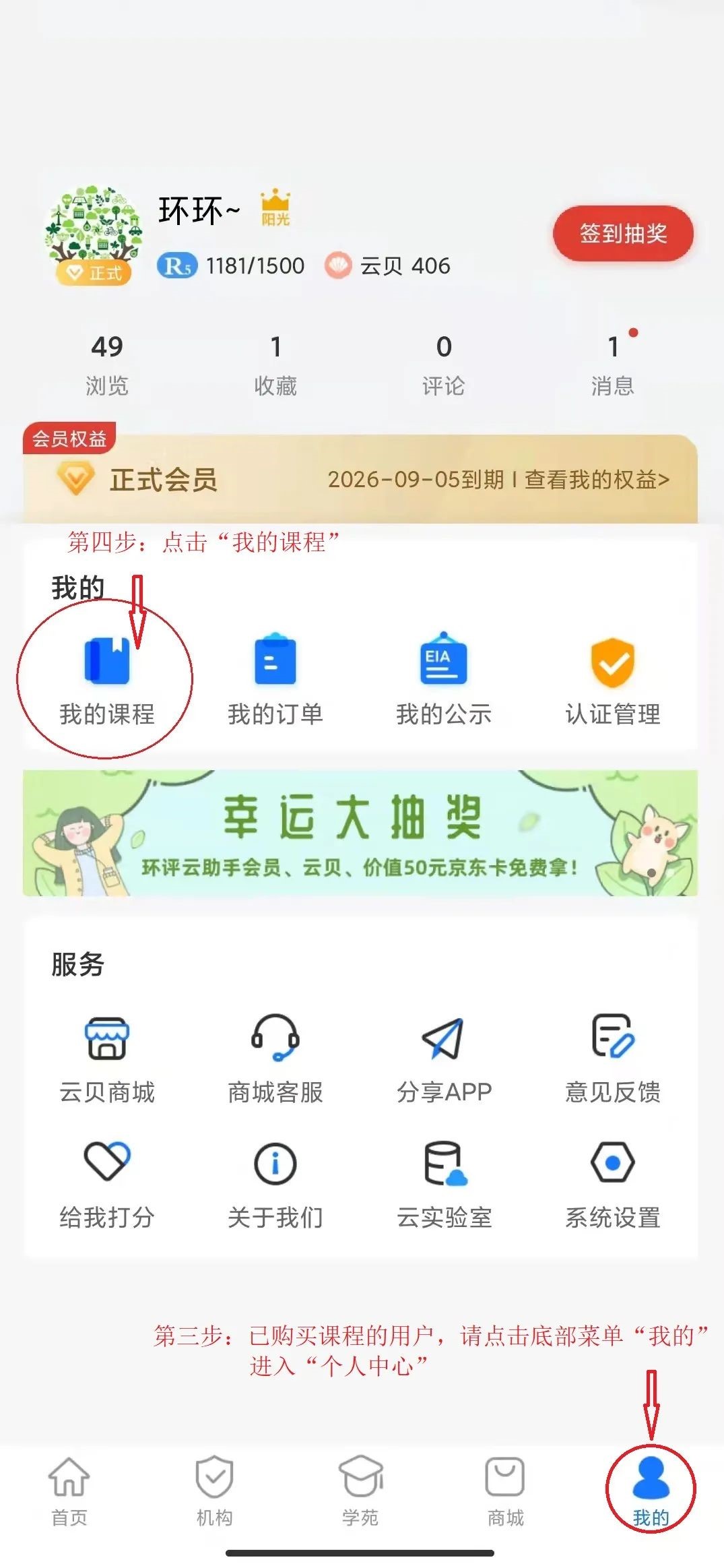Viewport: 724px width, 1568px height.
Task: View 消息 messages count
Action: 612,365
